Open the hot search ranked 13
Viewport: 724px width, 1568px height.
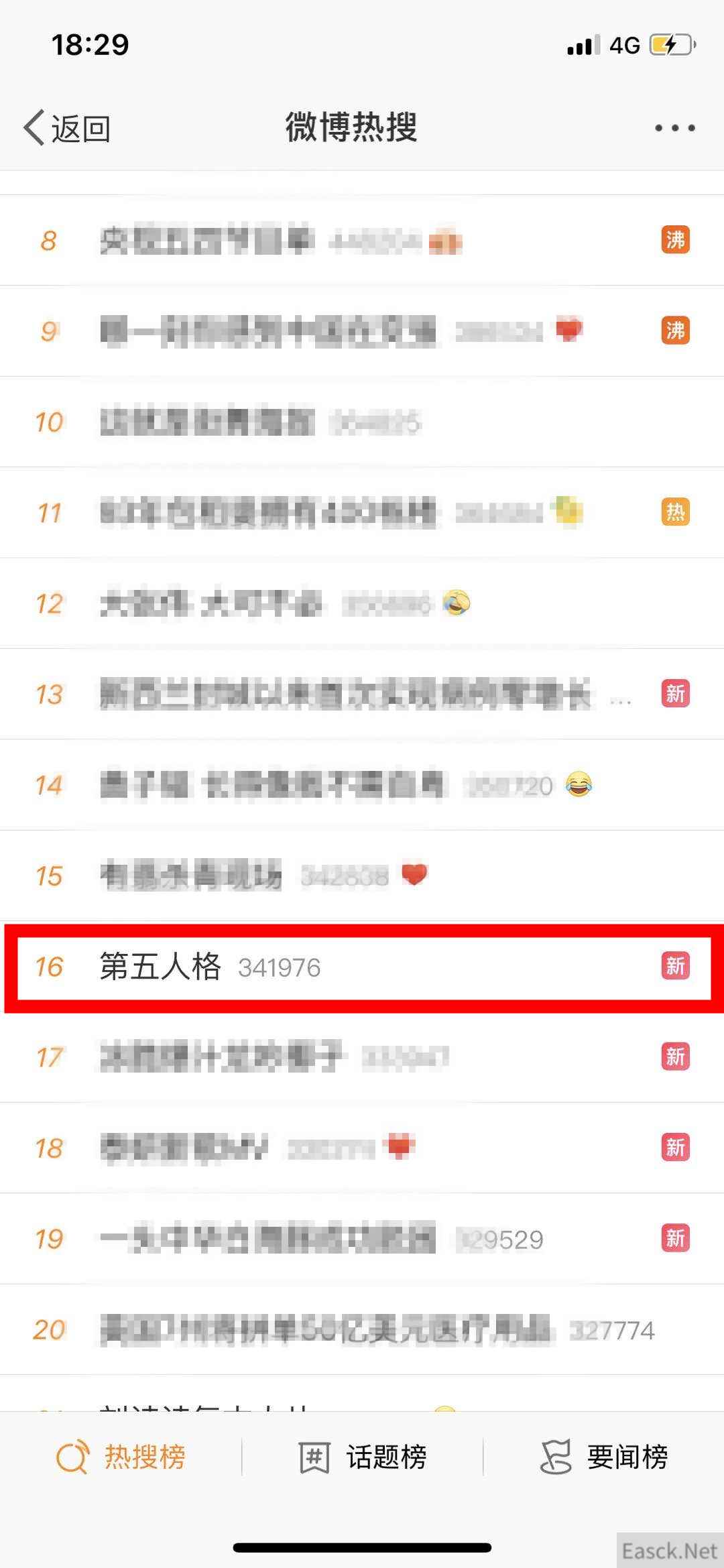click(345, 694)
